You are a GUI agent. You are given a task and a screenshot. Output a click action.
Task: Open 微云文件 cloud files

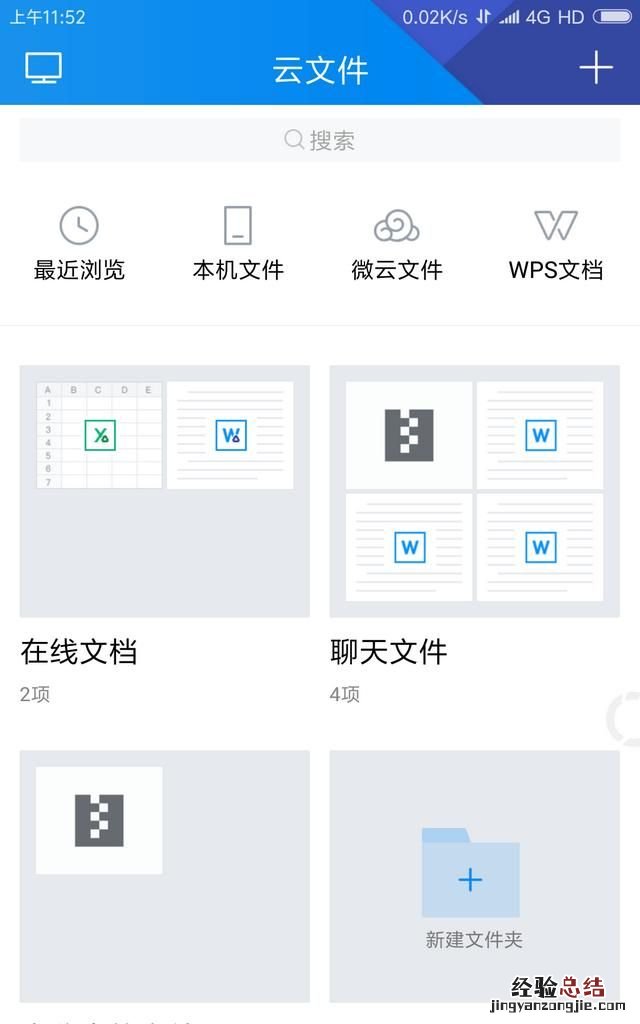point(397,243)
